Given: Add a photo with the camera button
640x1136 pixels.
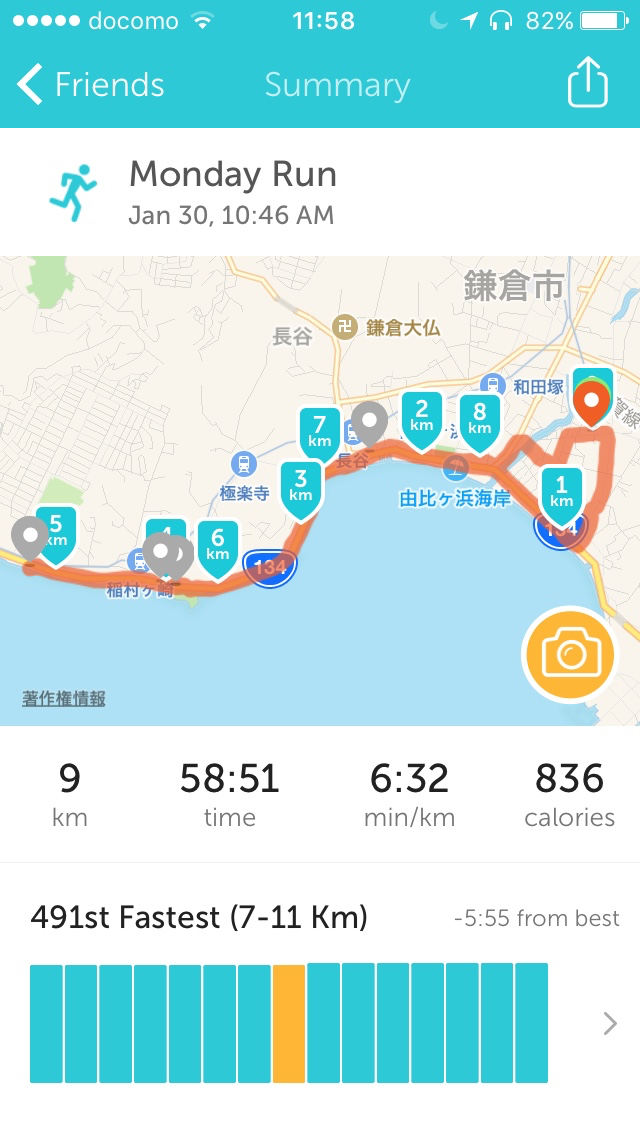Looking at the screenshot, I should click(570, 655).
